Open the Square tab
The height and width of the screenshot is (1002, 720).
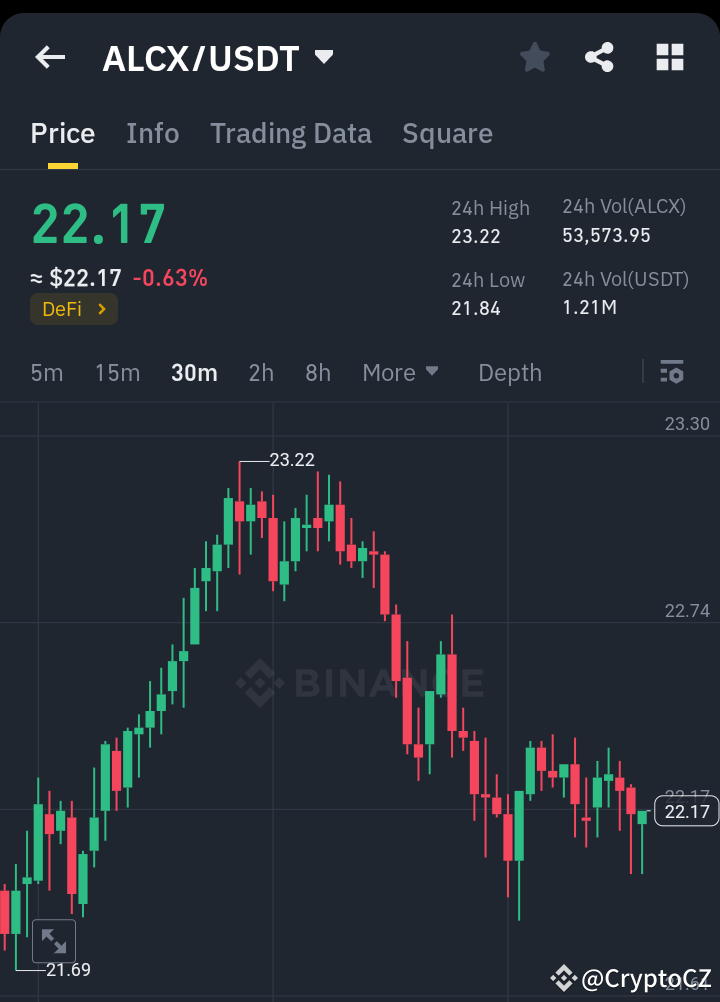coord(447,133)
